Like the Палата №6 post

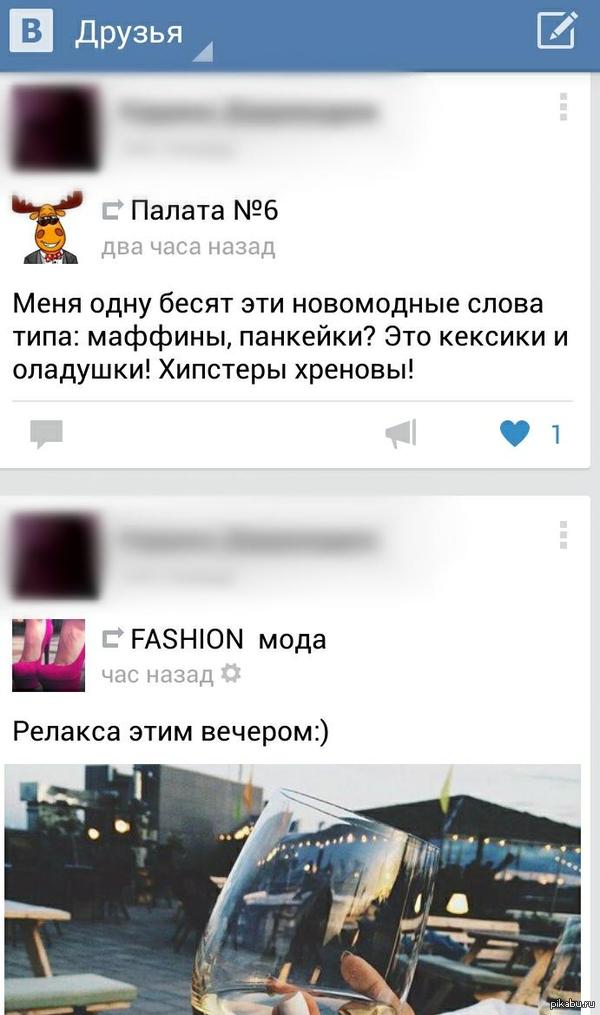click(515, 433)
